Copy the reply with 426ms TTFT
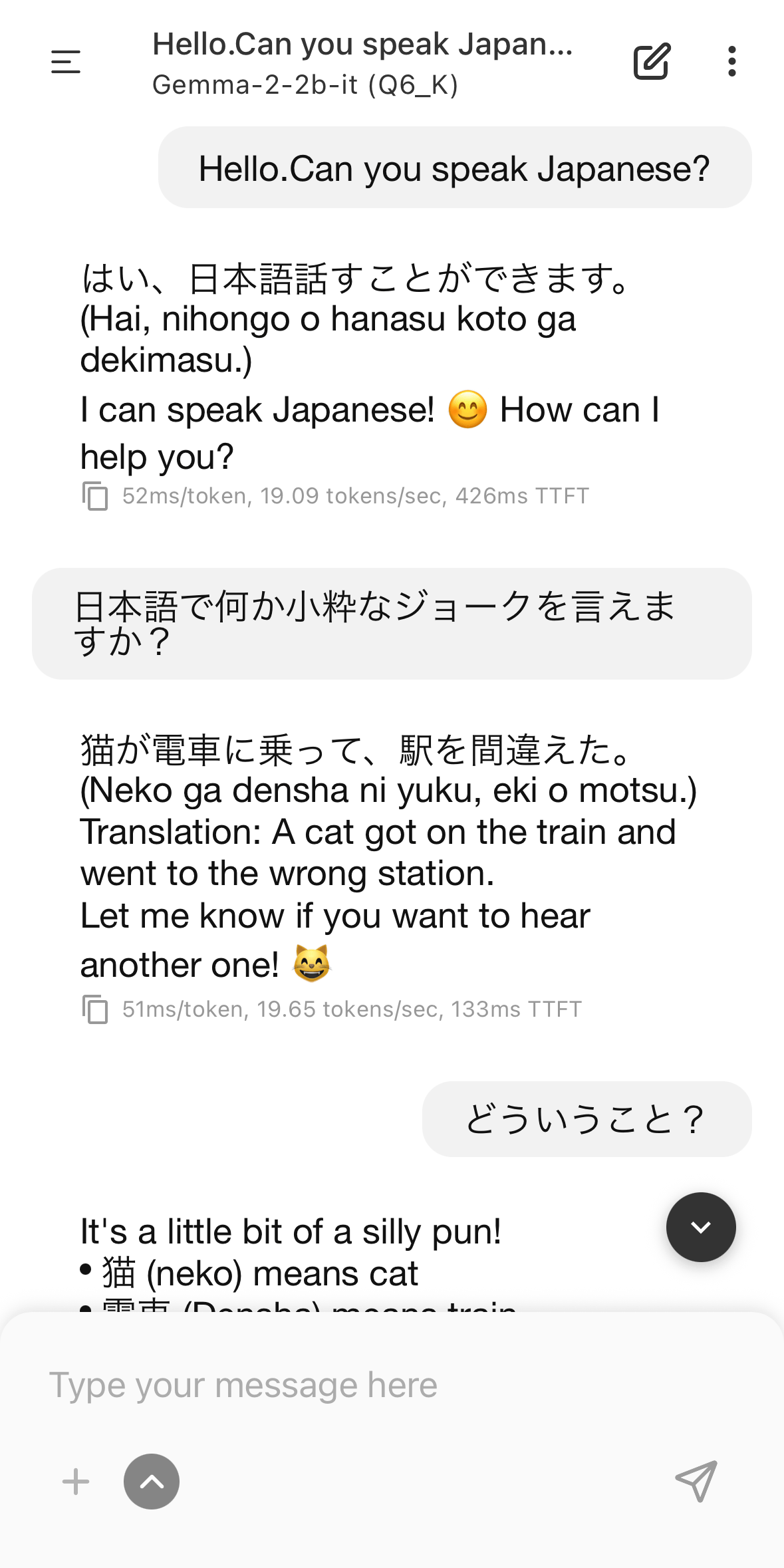Image resolution: width=784 pixels, height=1568 pixels. coord(95,496)
